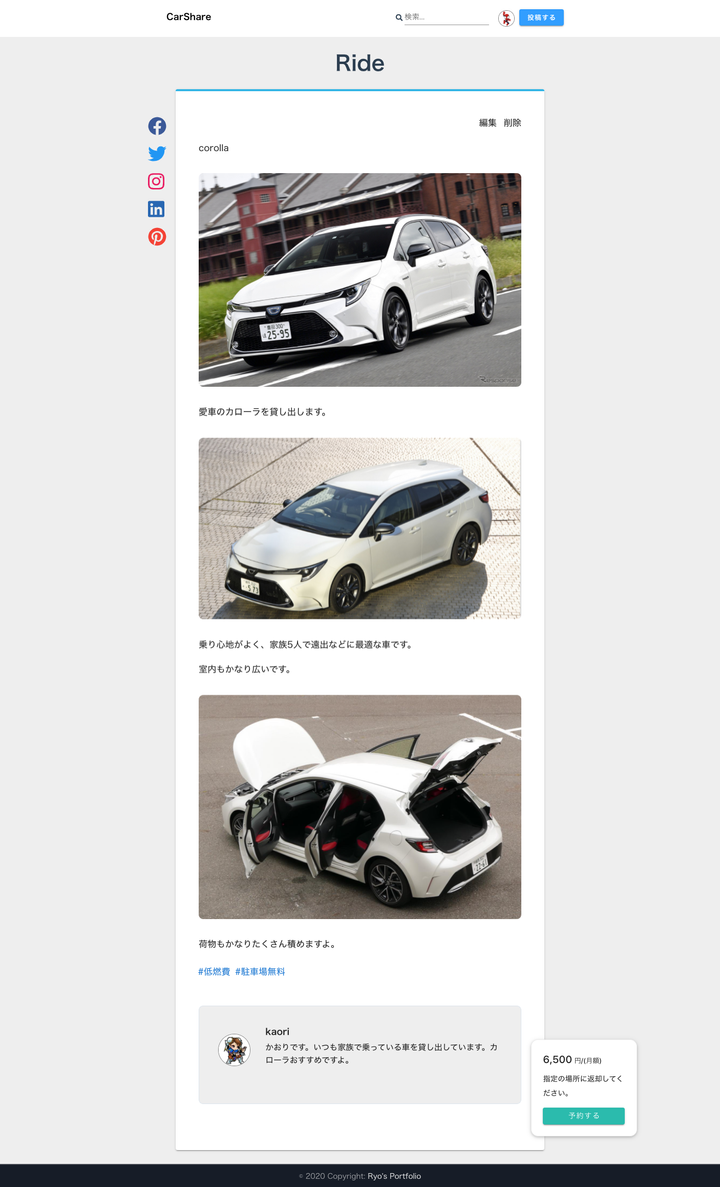
Task: Share this post on Facebook
Action: (x=157, y=126)
